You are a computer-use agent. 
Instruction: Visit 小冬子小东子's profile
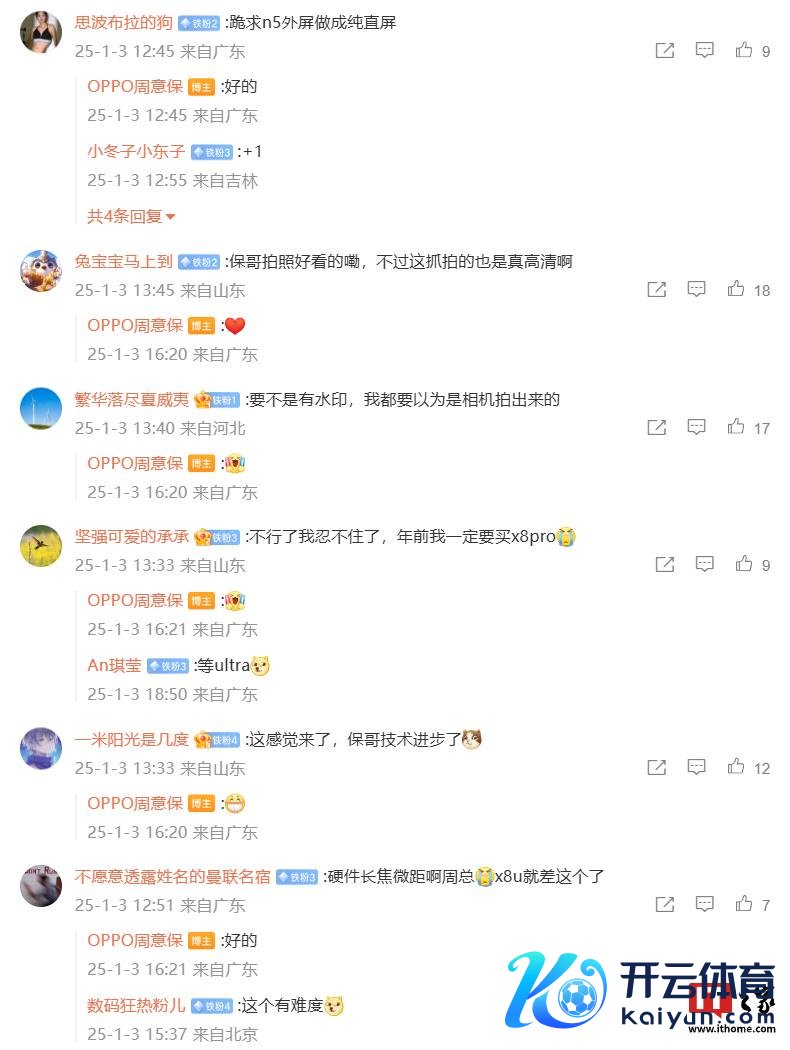point(136,151)
